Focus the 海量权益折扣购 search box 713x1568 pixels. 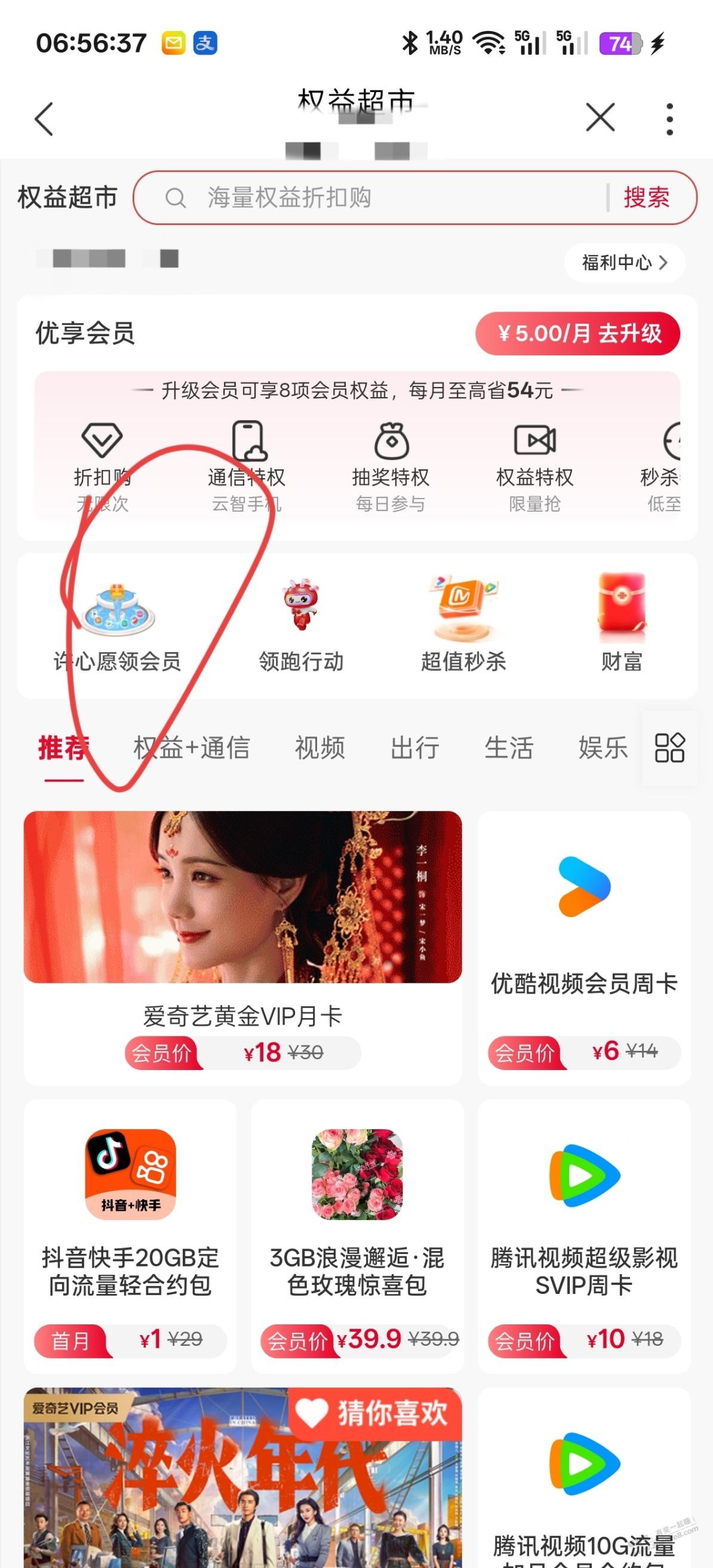click(377, 198)
